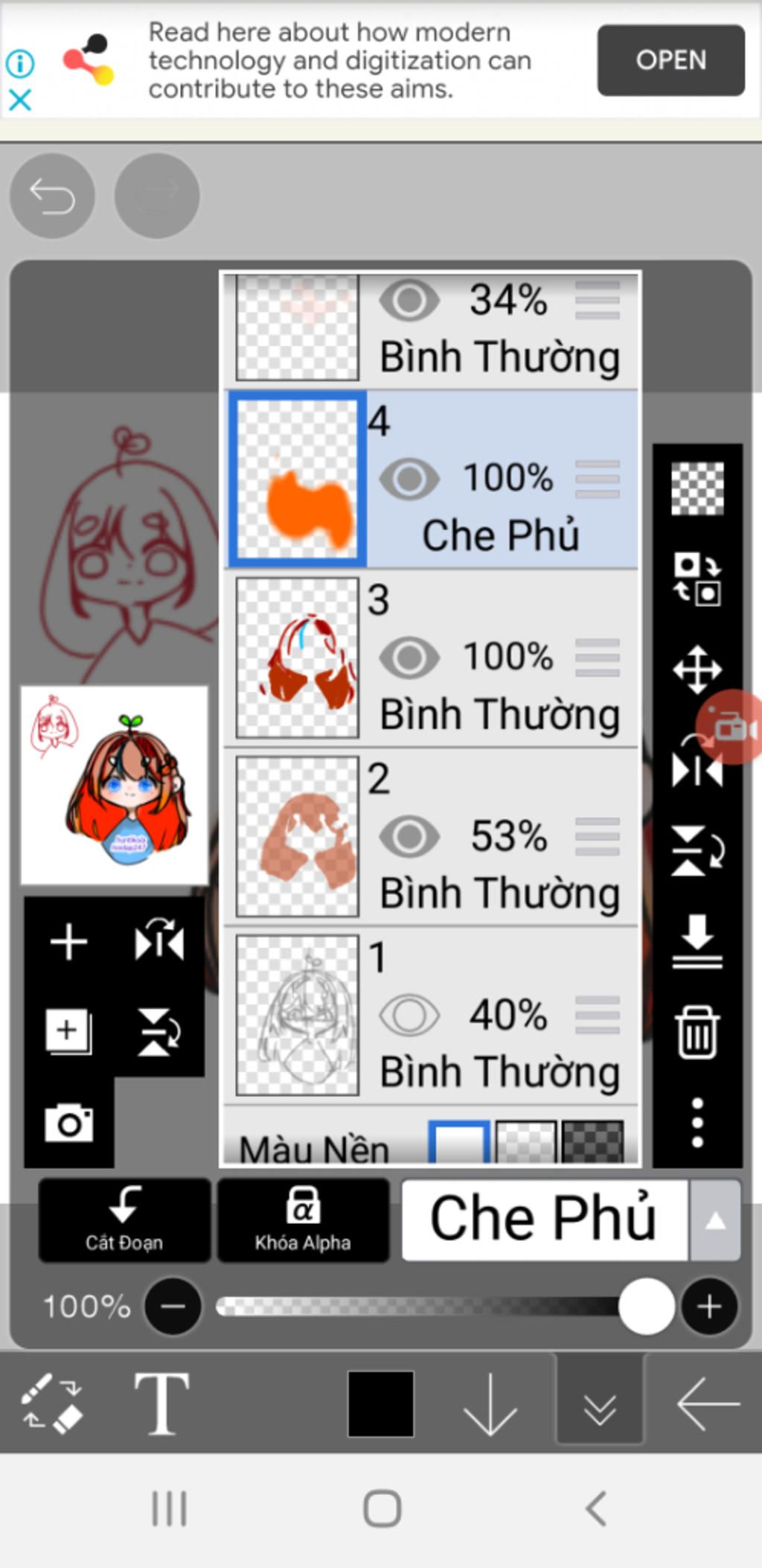Undo the last action
762x1568 pixels.
52,196
